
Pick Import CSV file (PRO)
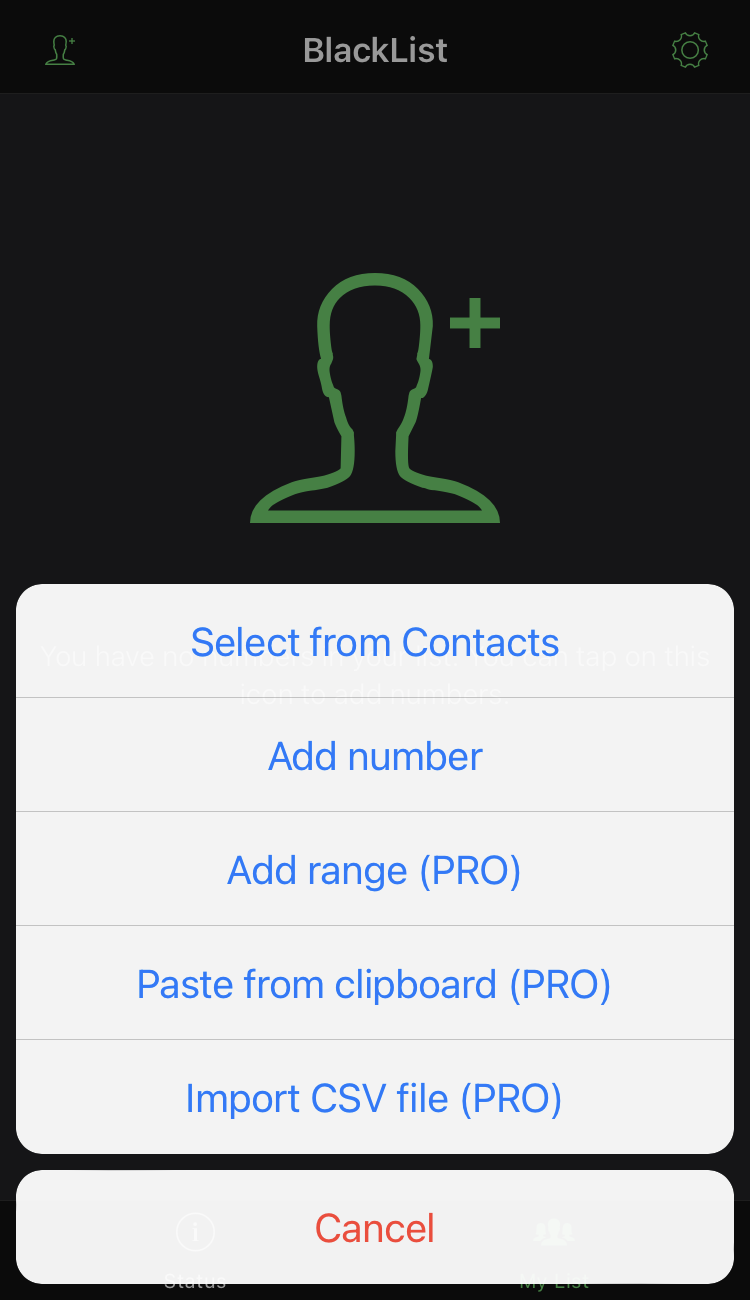tap(375, 1097)
